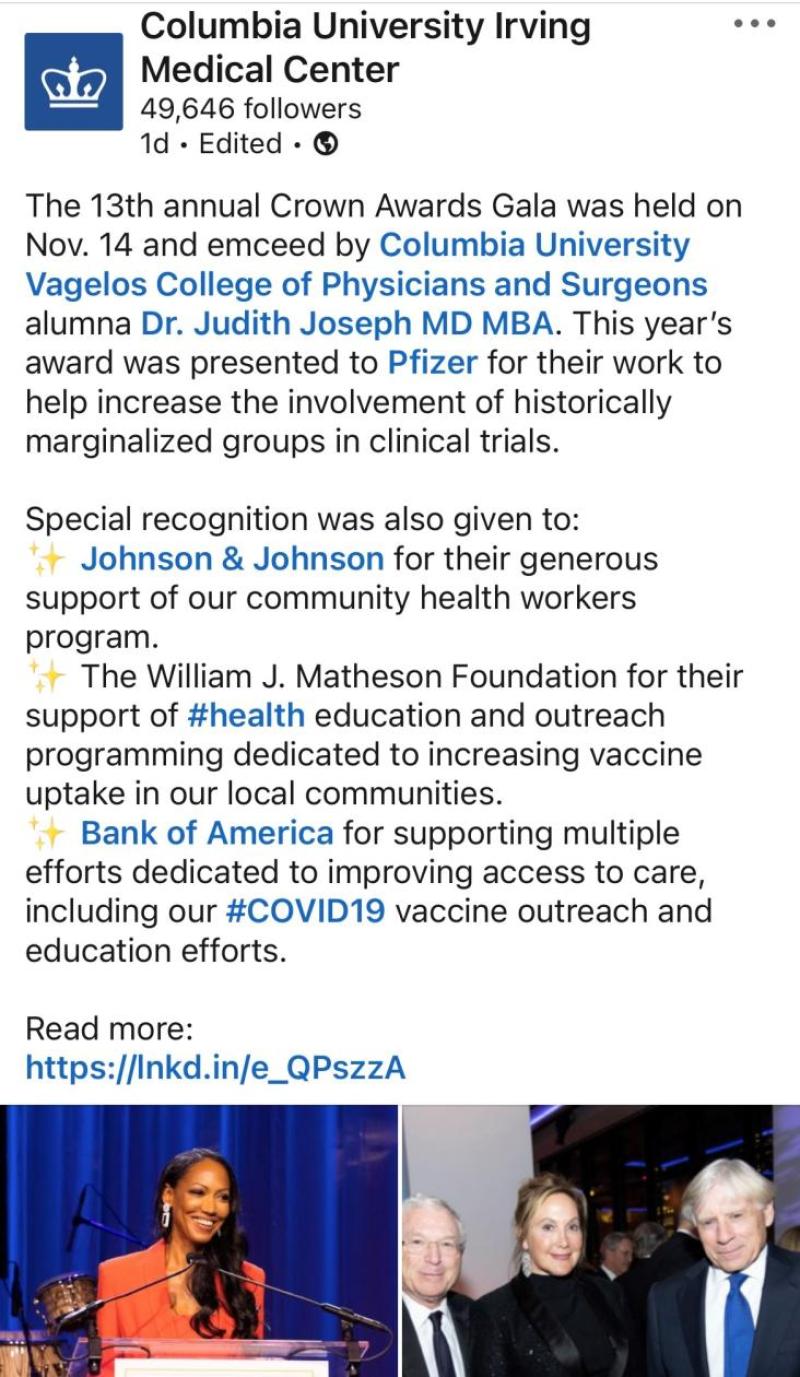Open Columbia University Irving Medical Center's profile logo
This screenshot has height=1377, width=800.
(x=73, y=81)
